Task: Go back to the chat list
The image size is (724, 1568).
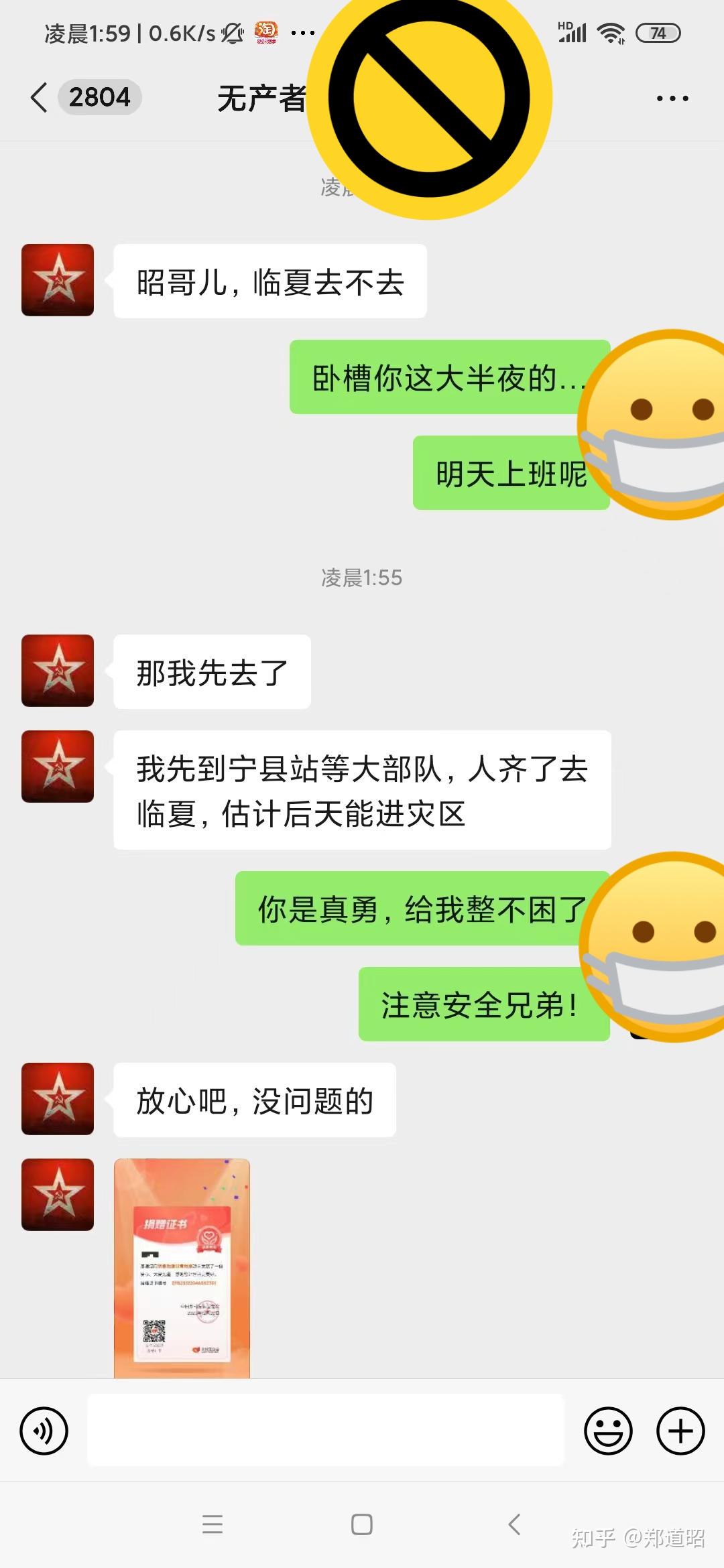Action: pyautogui.click(x=40, y=98)
